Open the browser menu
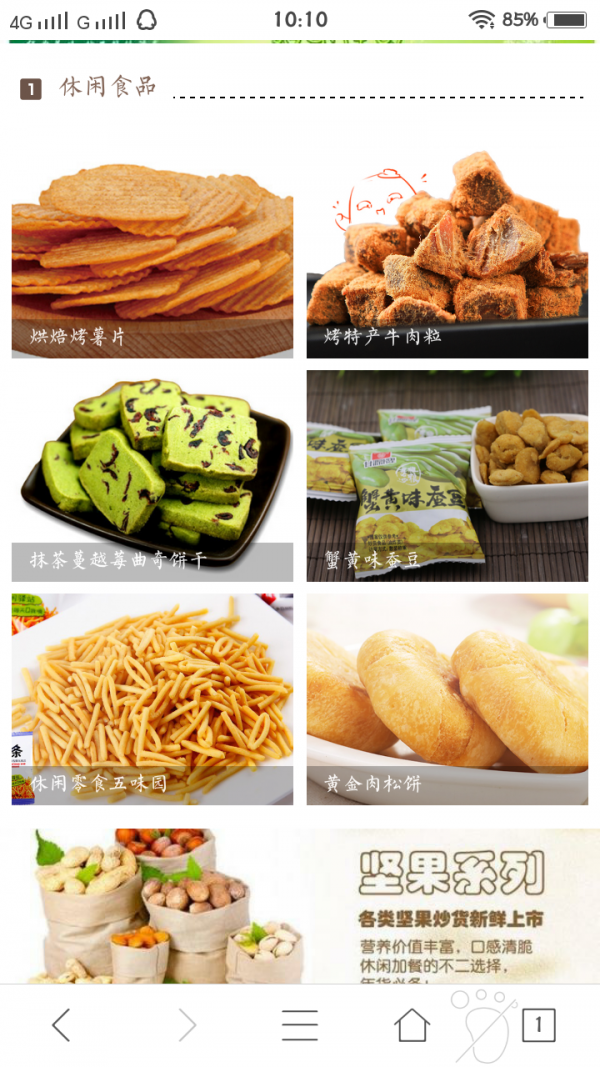600x1067 pixels. (299, 1025)
